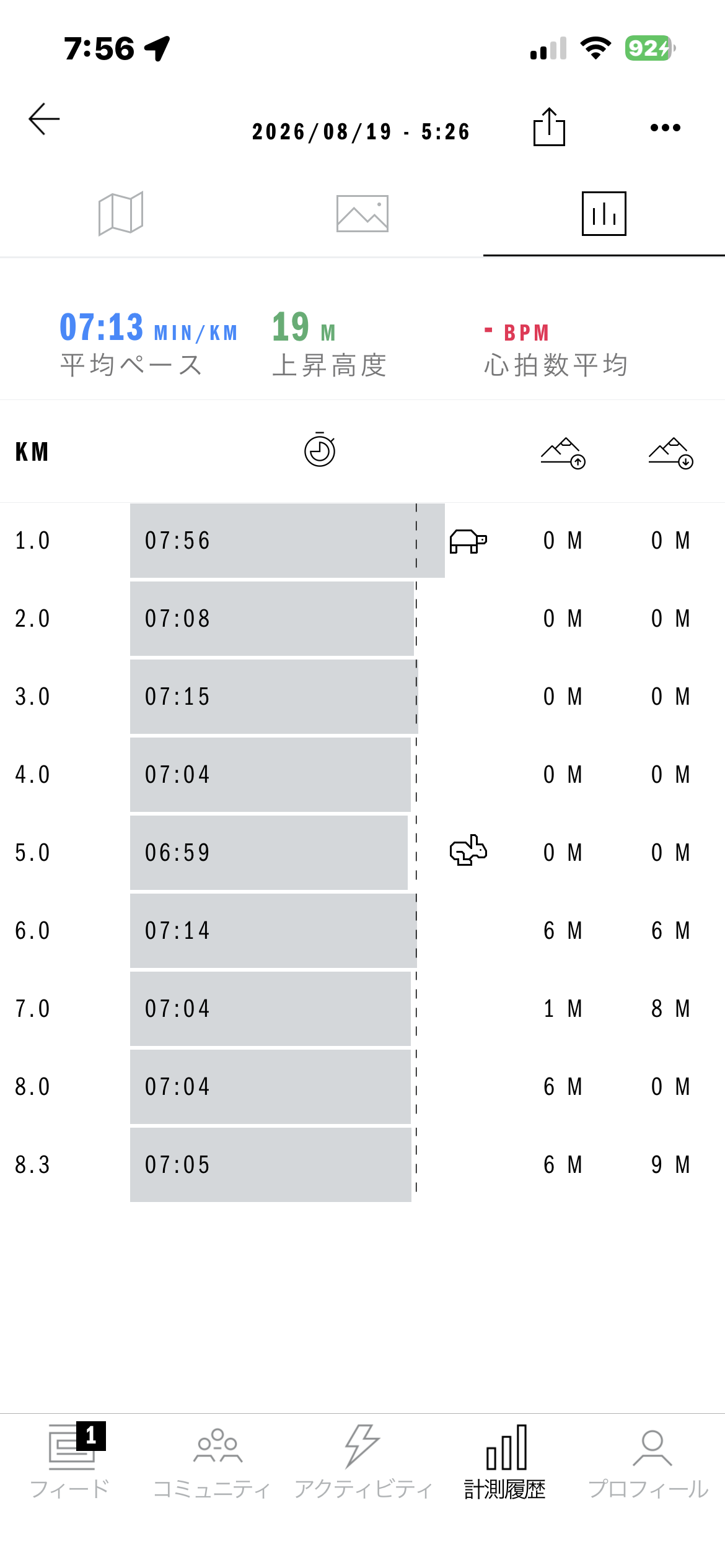Image resolution: width=725 pixels, height=1568 pixels.
Task: Switch to the photo tab
Action: pyautogui.click(x=362, y=214)
